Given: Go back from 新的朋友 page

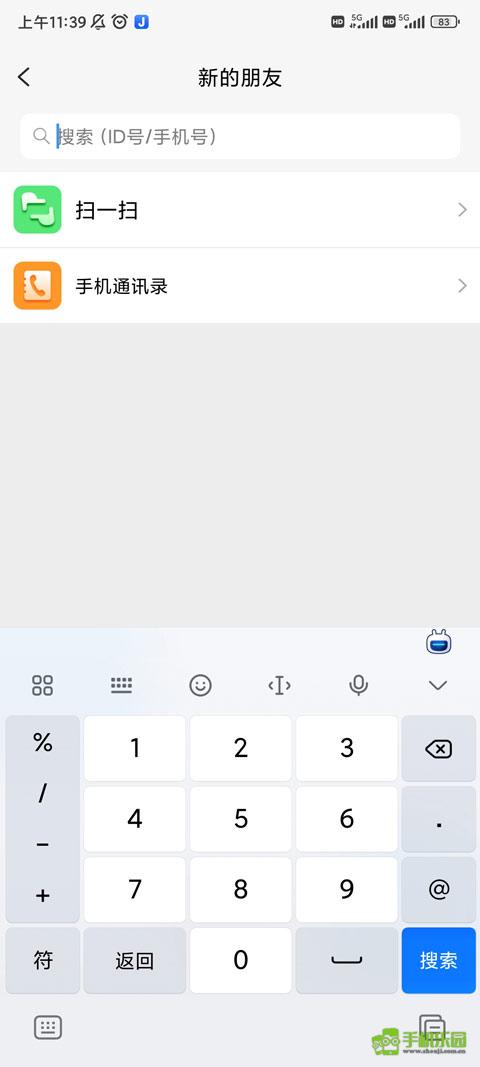Looking at the screenshot, I should pos(24,77).
